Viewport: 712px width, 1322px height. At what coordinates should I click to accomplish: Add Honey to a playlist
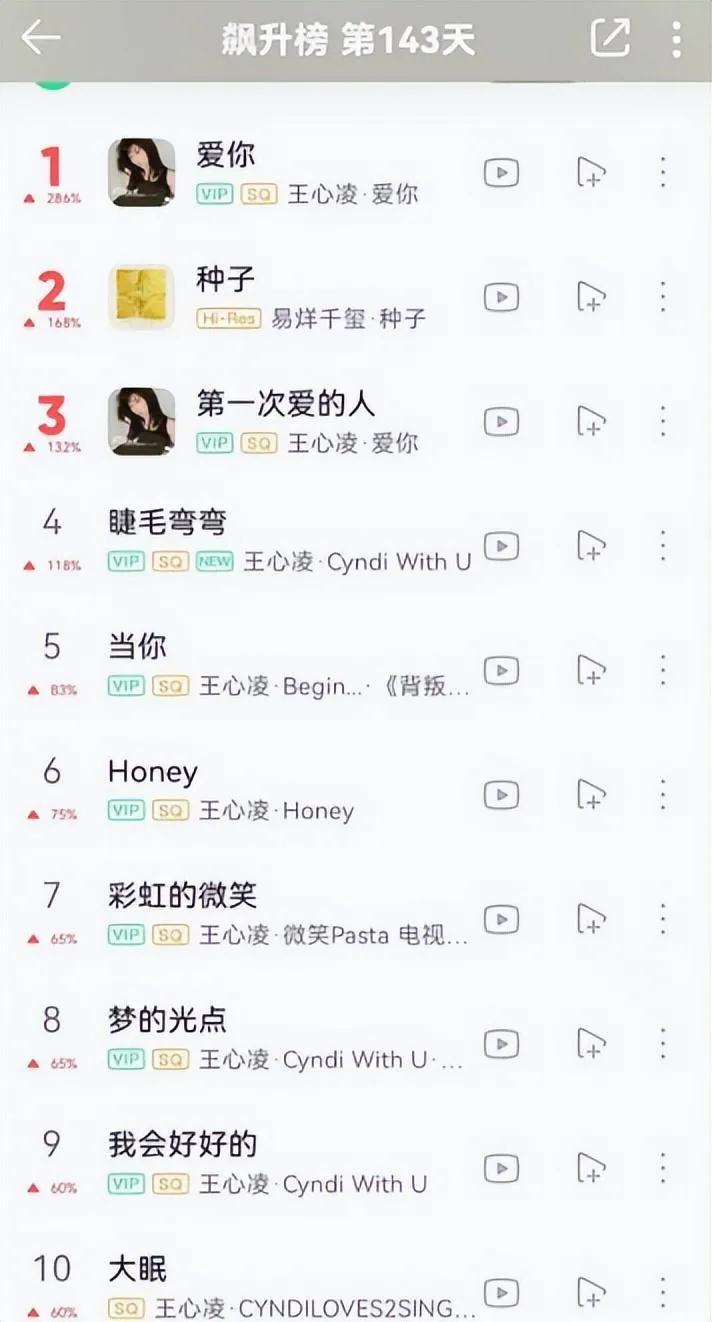591,795
